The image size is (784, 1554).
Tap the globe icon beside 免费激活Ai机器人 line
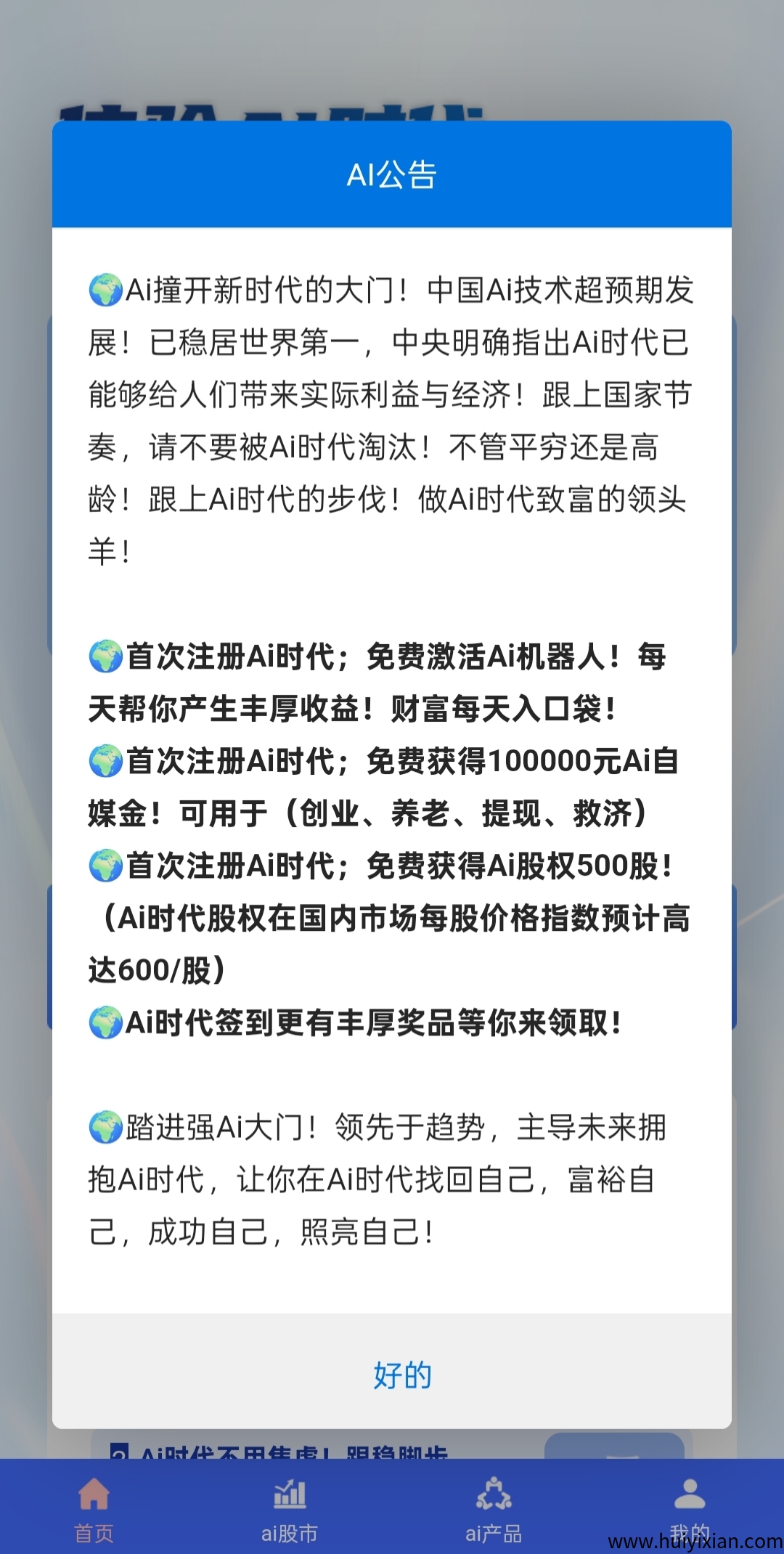[x=107, y=656]
